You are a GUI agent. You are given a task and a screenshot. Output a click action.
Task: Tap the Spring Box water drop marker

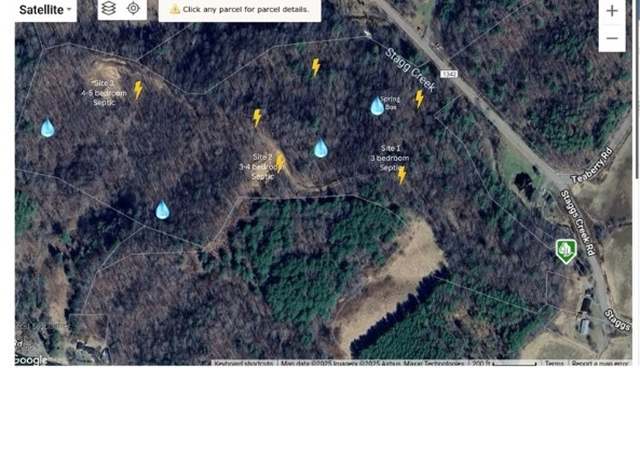377,106
